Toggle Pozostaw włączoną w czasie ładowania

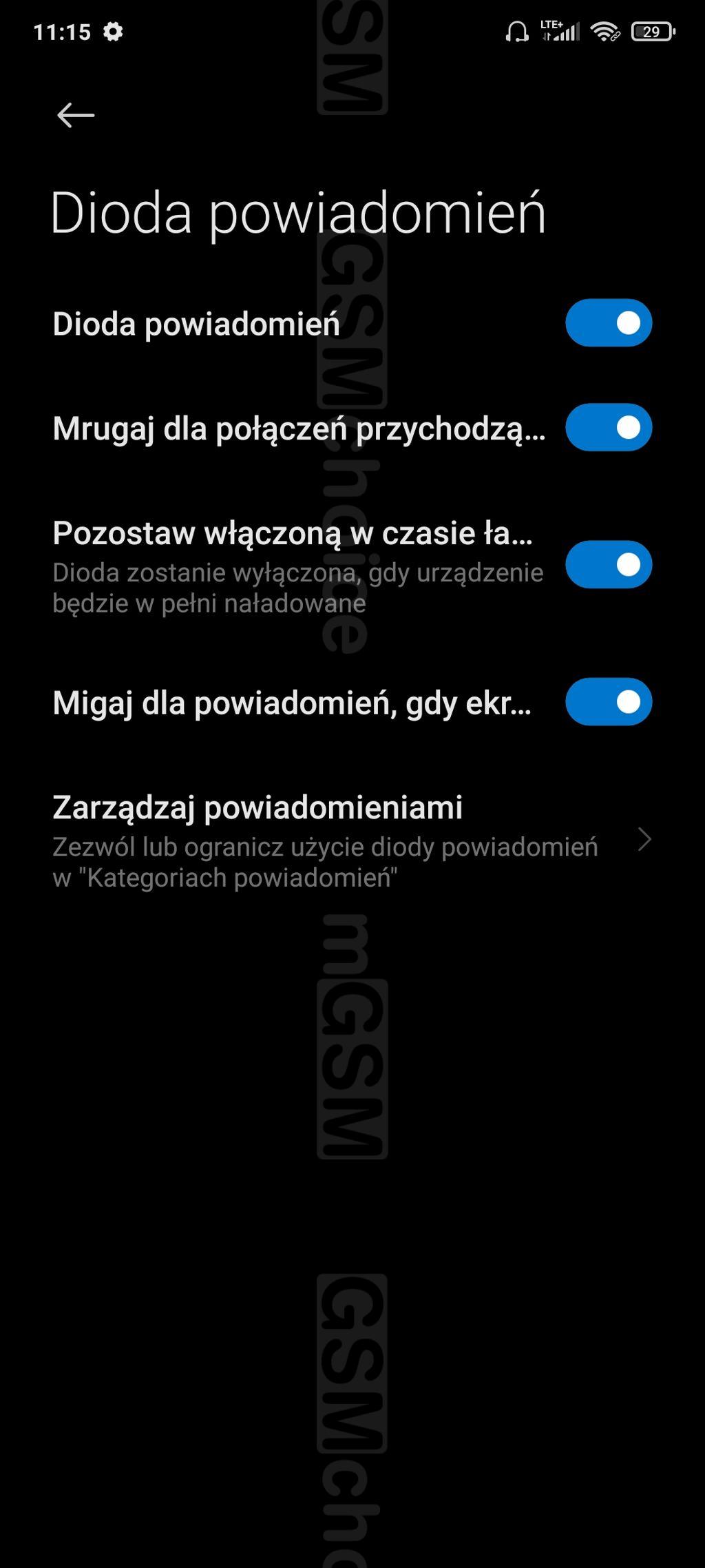pyautogui.click(x=609, y=565)
